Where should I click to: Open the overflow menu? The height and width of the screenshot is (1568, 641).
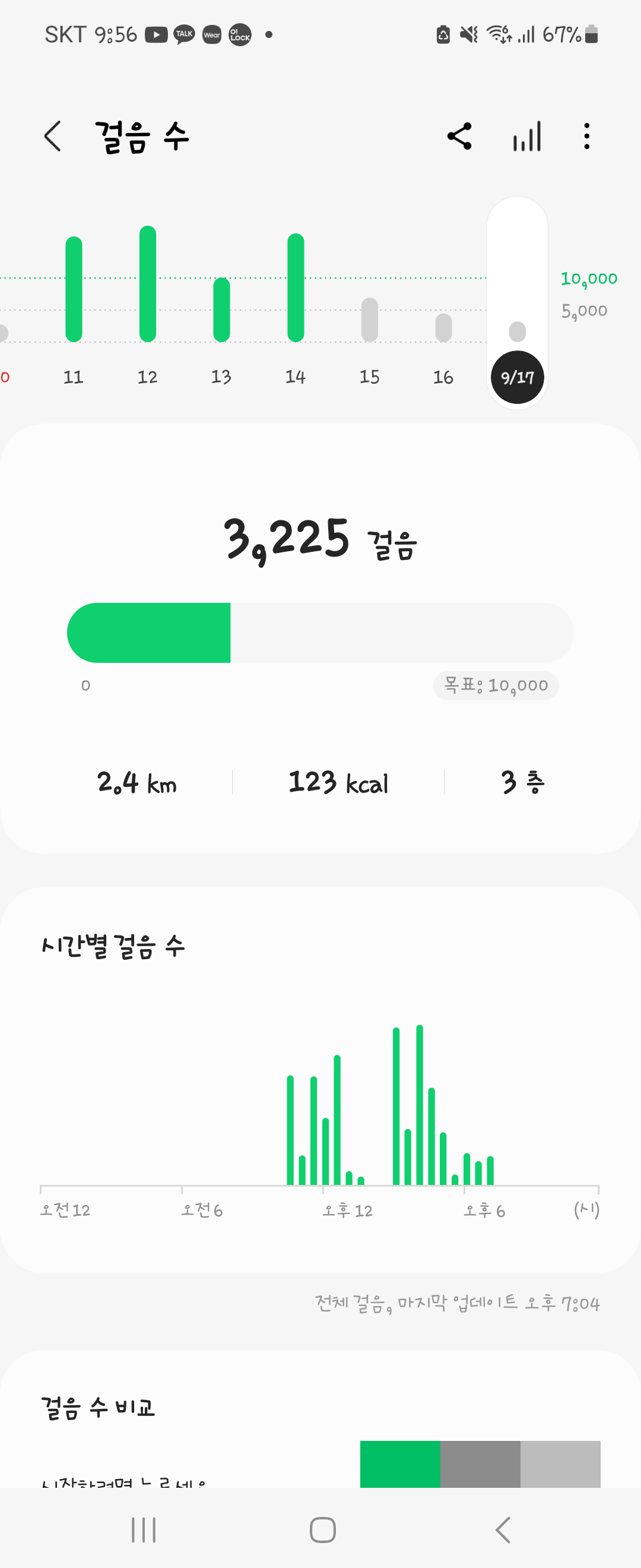tap(586, 136)
